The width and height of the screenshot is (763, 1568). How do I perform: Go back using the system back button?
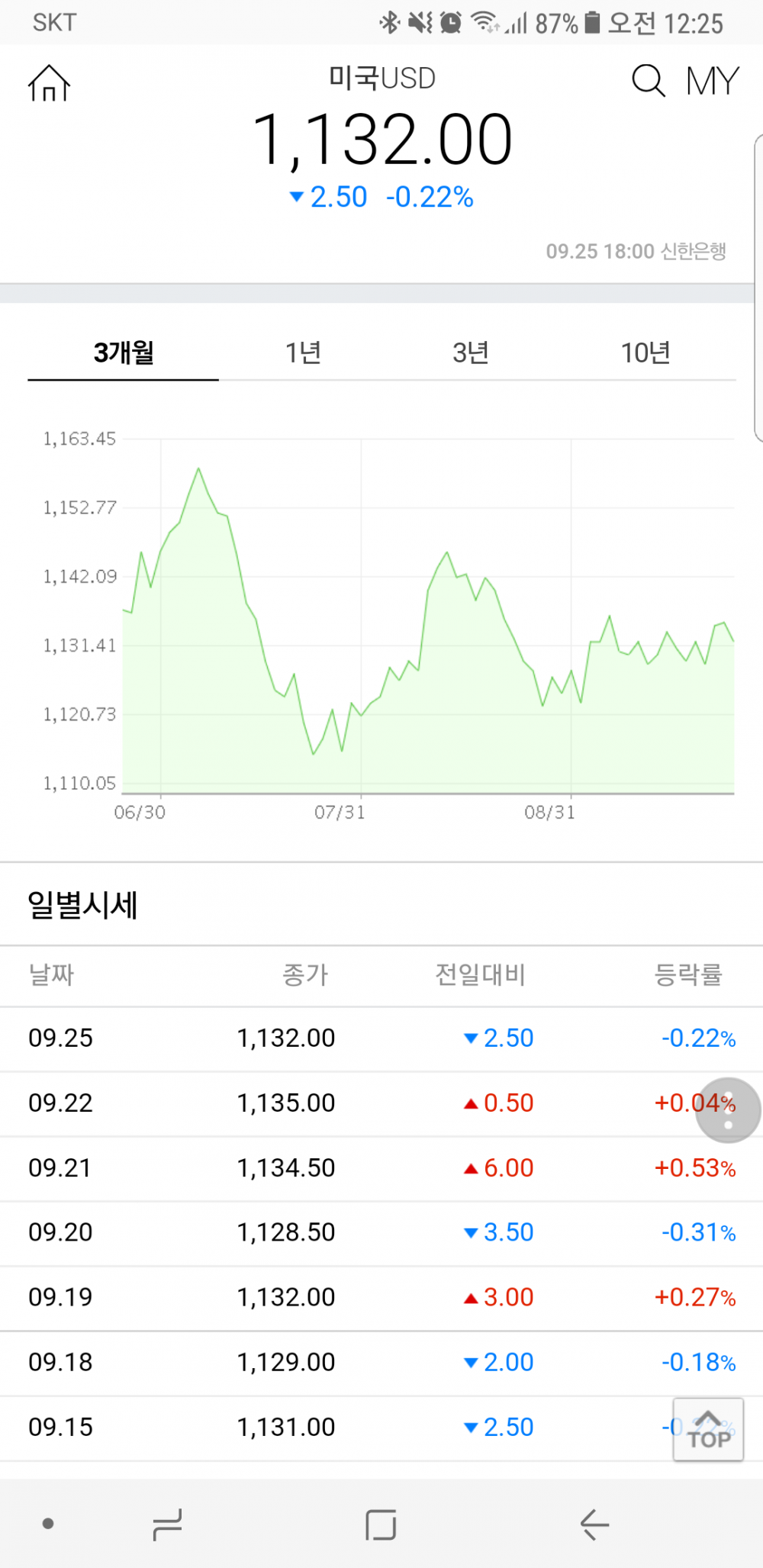(594, 1525)
